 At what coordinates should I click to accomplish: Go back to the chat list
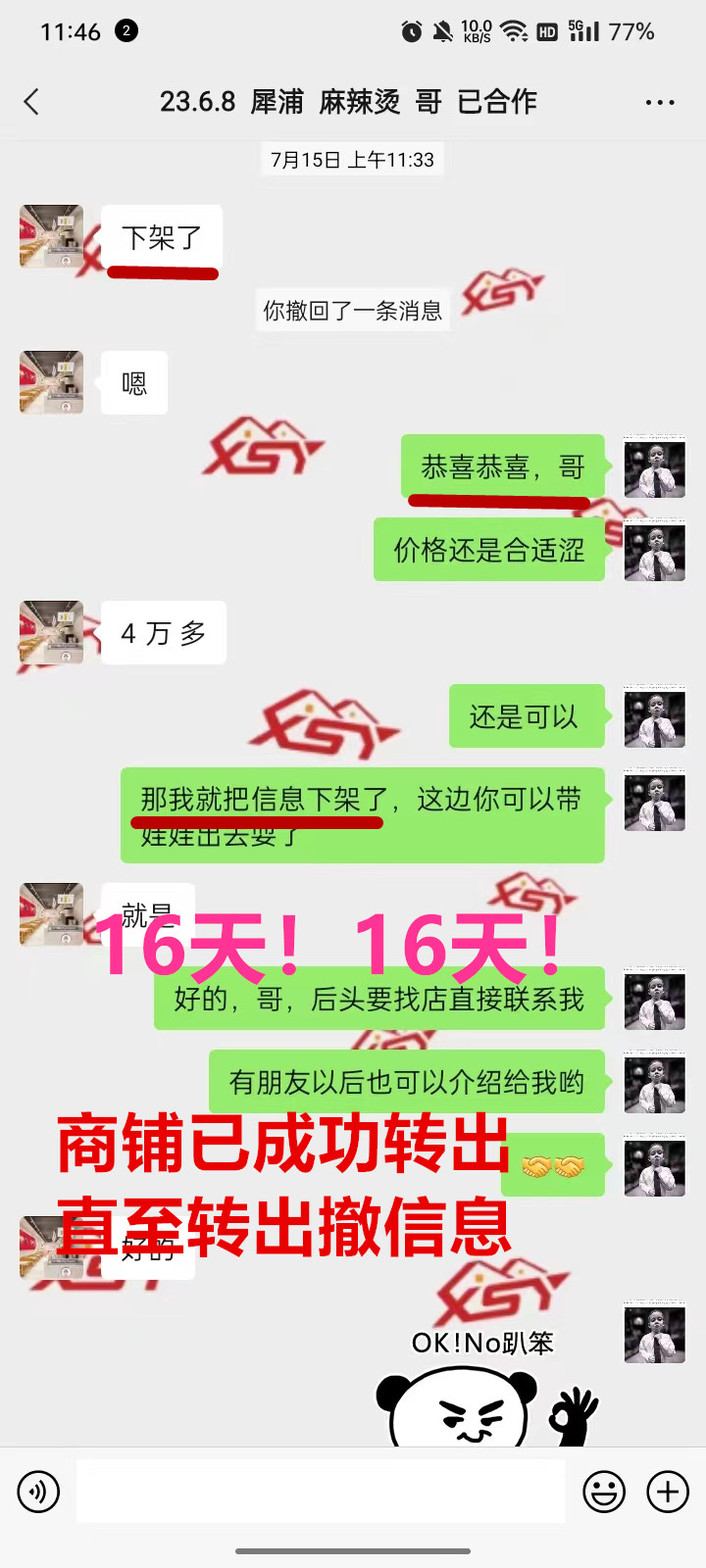pos(31,102)
